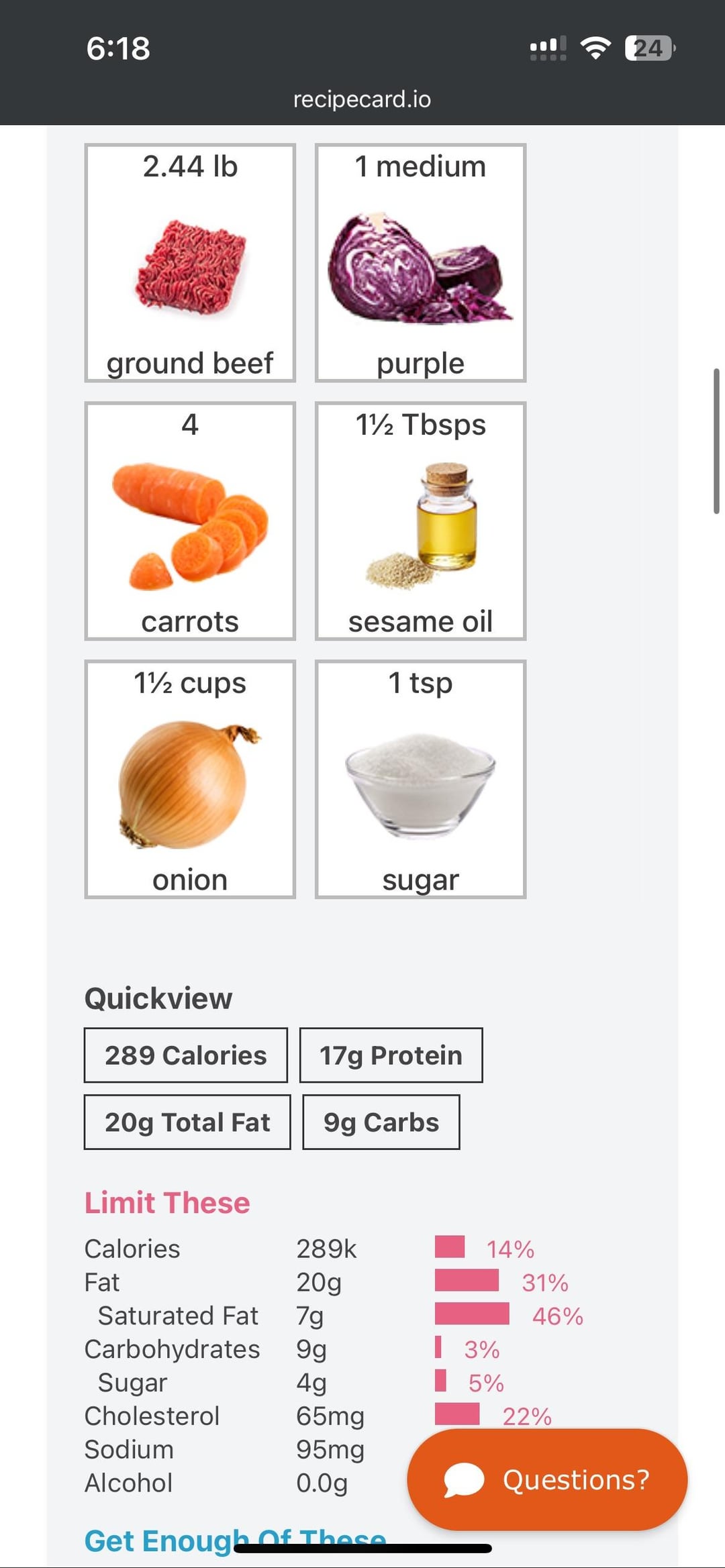725x1568 pixels.
Task: Select the ground beef ingredient card
Action: tap(190, 263)
